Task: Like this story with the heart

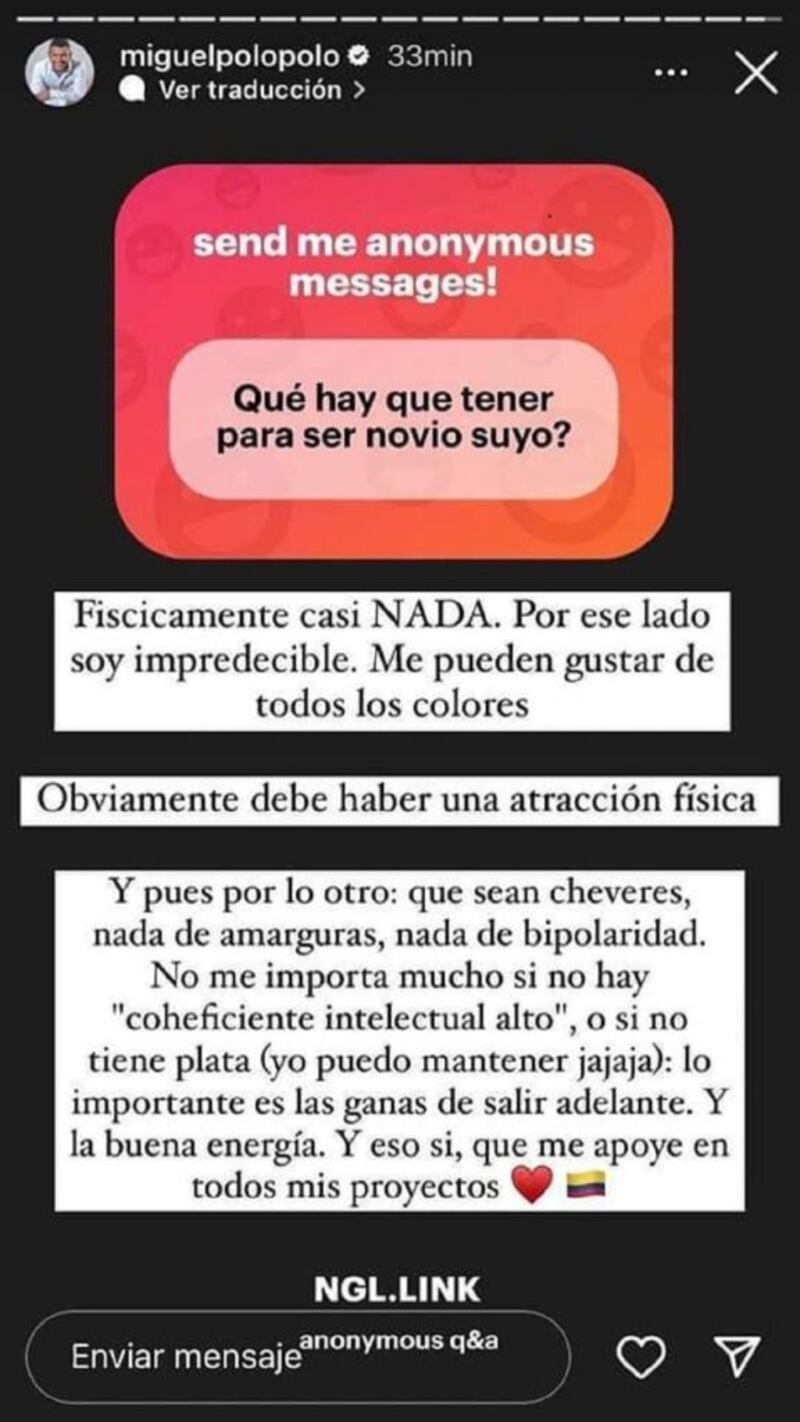Action: (640, 1357)
